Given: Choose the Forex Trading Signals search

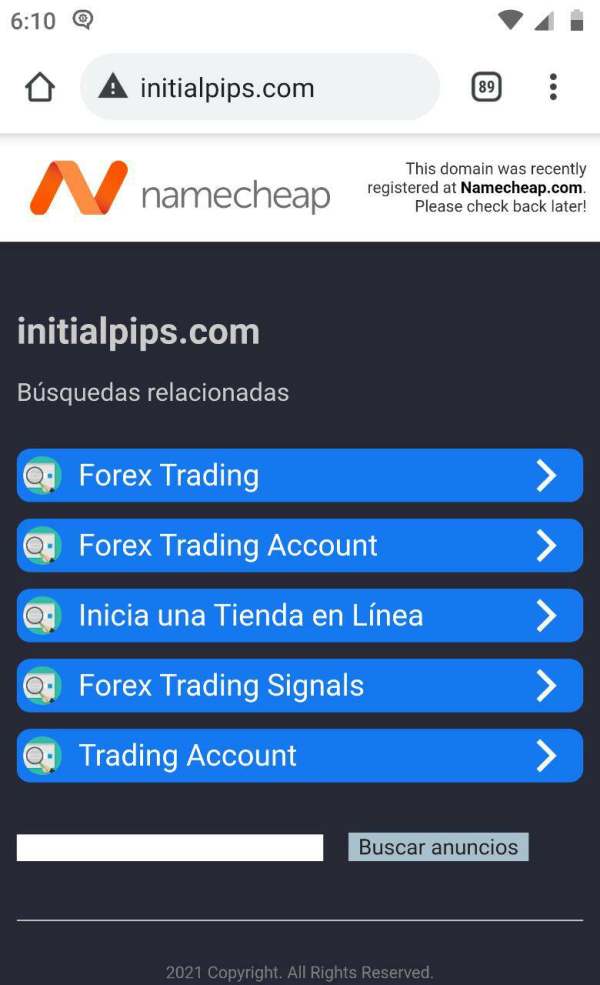Looking at the screenshot, I should (x=300, y=685).
